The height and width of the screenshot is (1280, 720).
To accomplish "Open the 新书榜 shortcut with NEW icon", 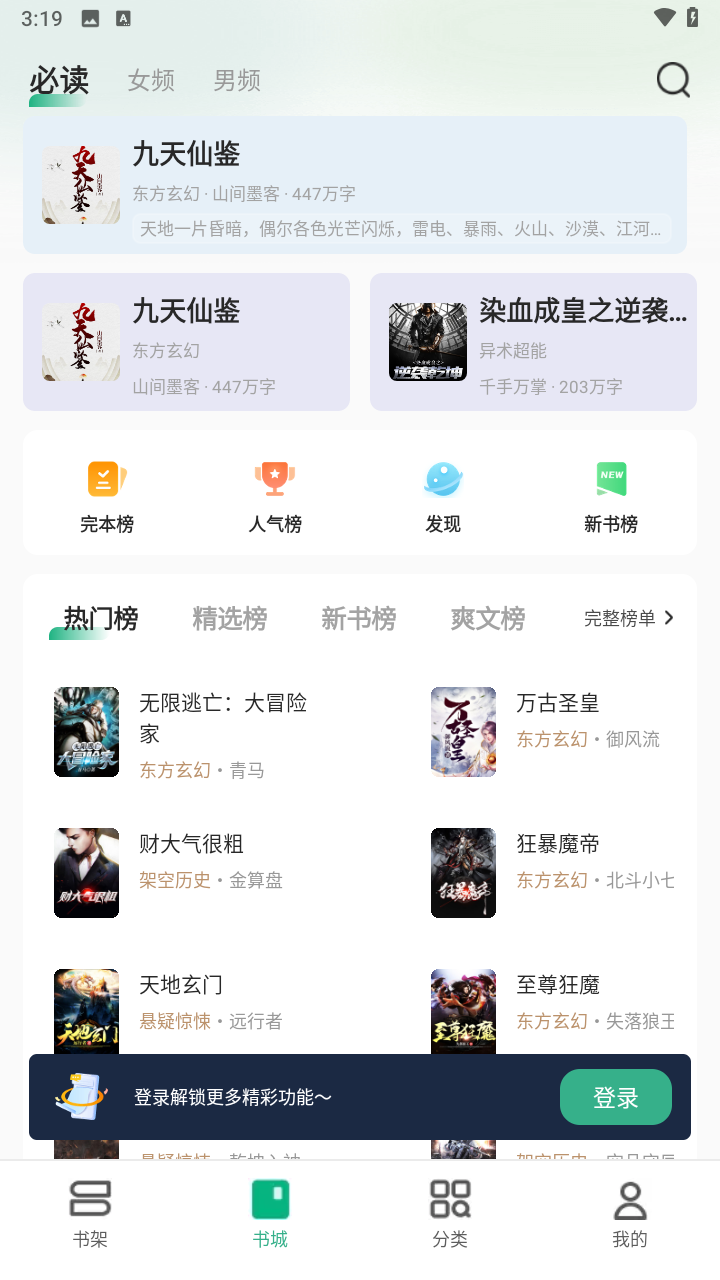I will pyautogui.click(x=611, y=497).
